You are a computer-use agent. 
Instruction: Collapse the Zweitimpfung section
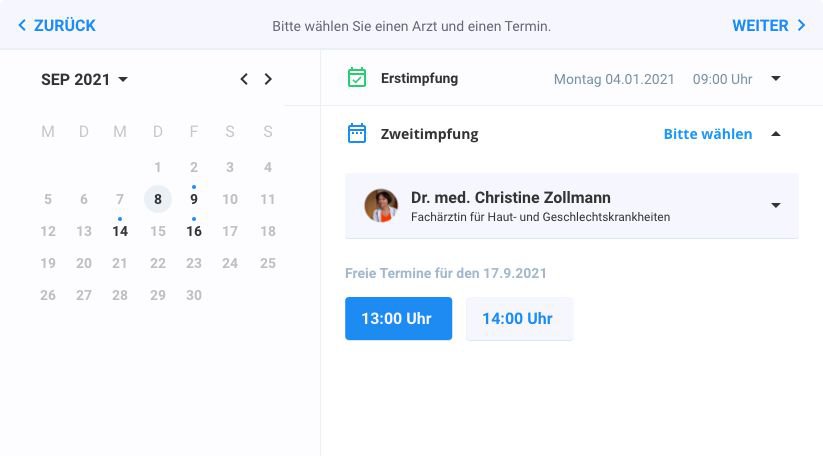(x=776, y=134)
